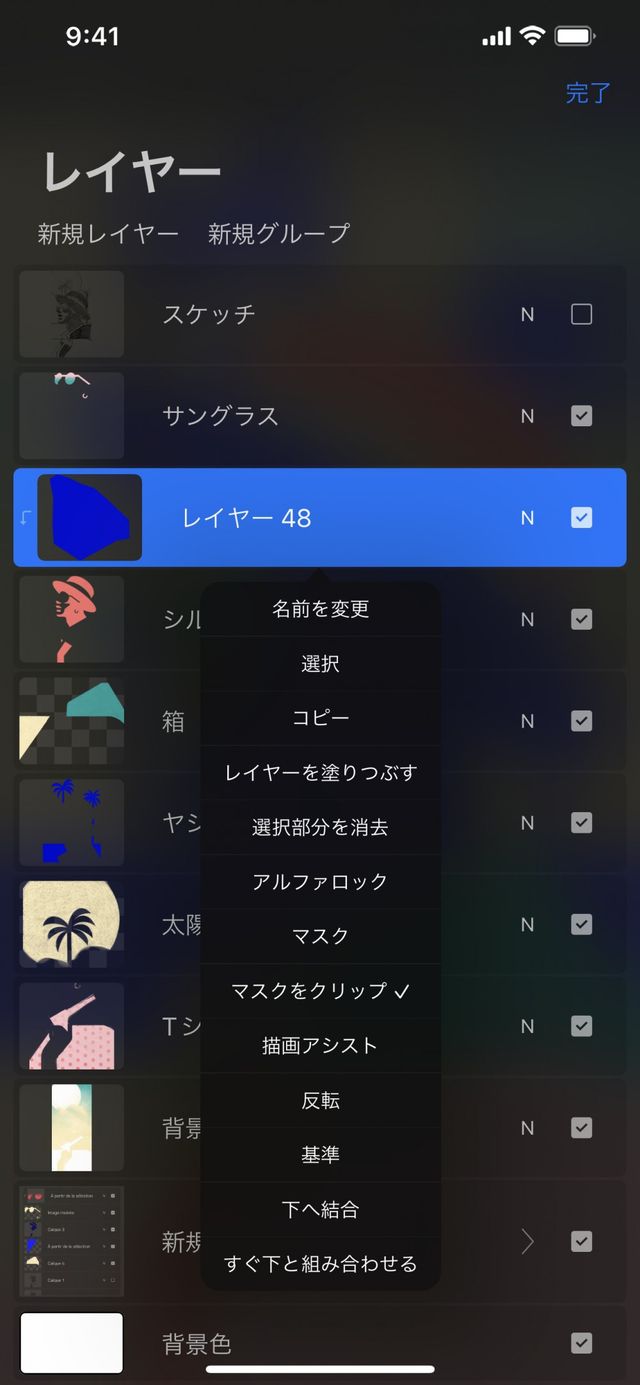
Task: Create a layer with 新規レイヤー
Action: click(108, 234)
